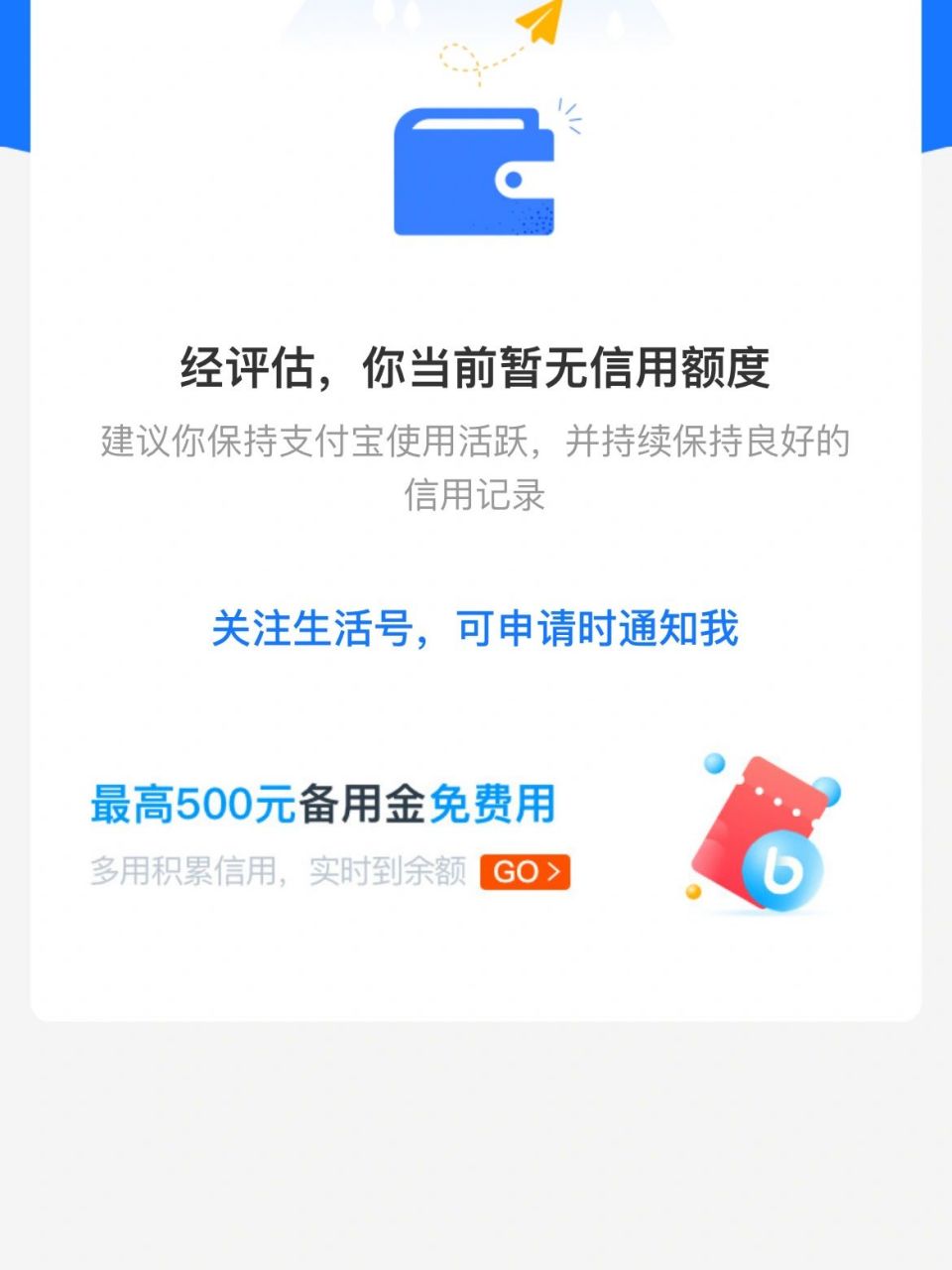Click the 最高500元备用金免费用 headline

[x=322, y=806]
